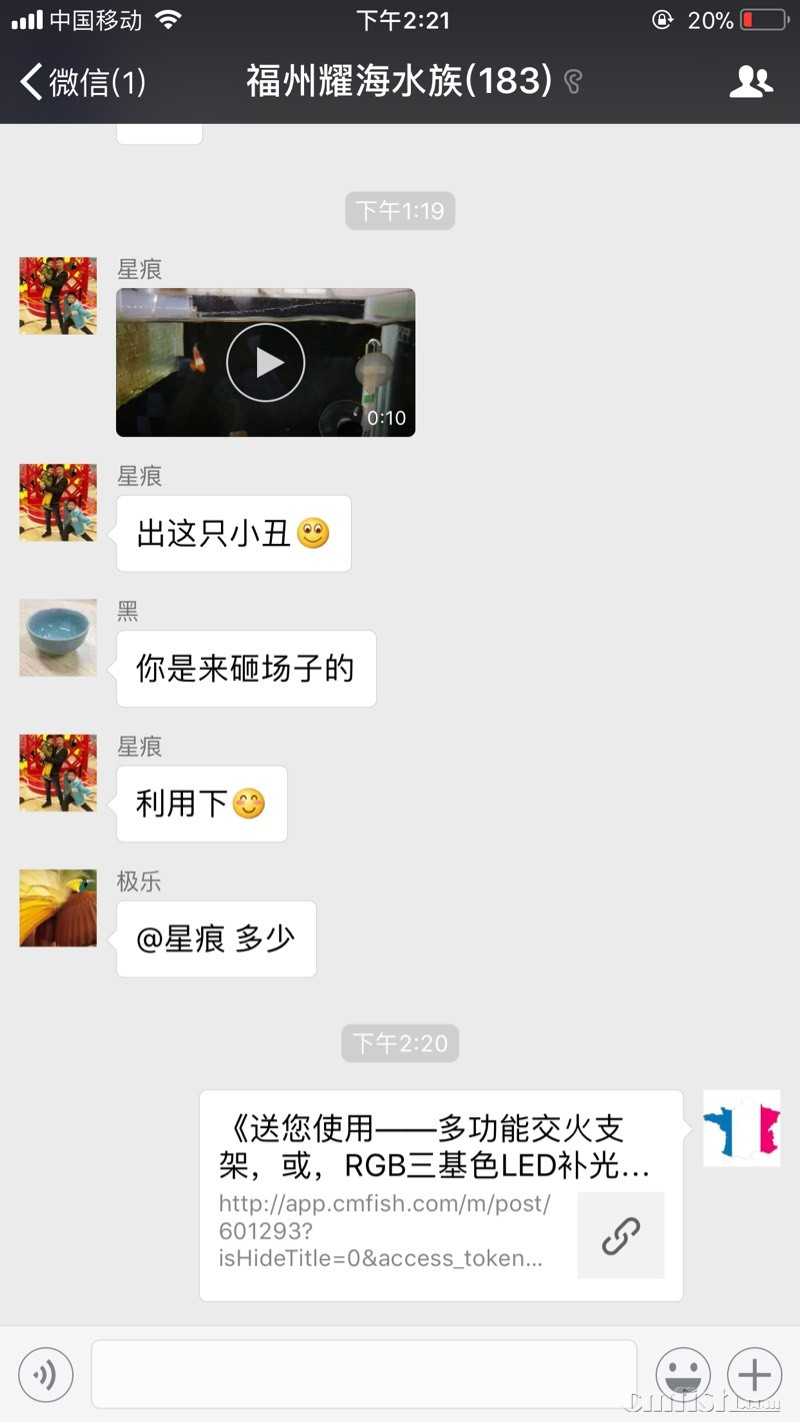Open the group members info icon
This screenshot has height=1423, width=800.
(x=751, y=82)
